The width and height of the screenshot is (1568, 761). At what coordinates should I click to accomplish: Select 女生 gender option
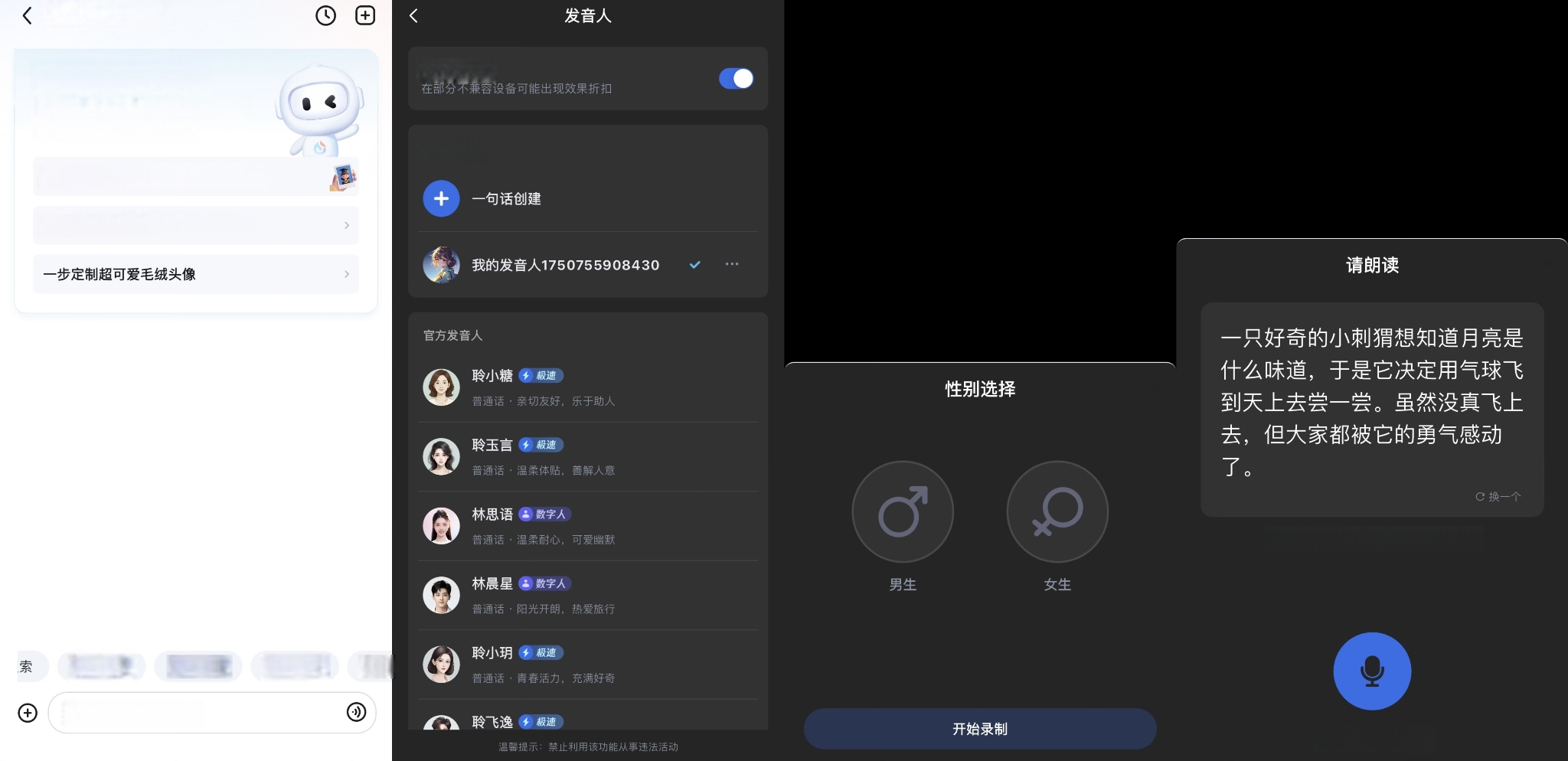[1057, 511]
